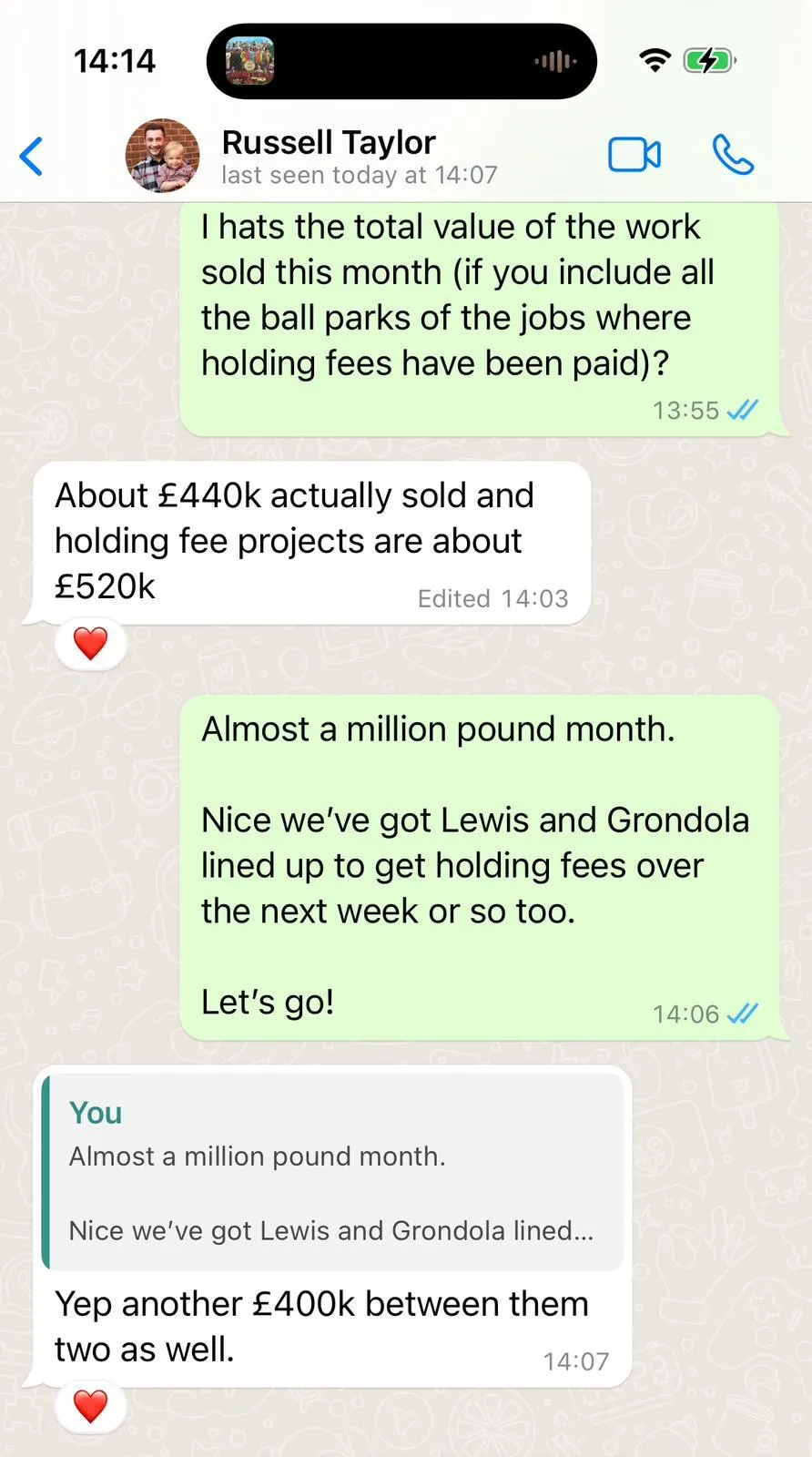
Task: Open the heart reaction under the £520k message
Action: tap(90, 644)
